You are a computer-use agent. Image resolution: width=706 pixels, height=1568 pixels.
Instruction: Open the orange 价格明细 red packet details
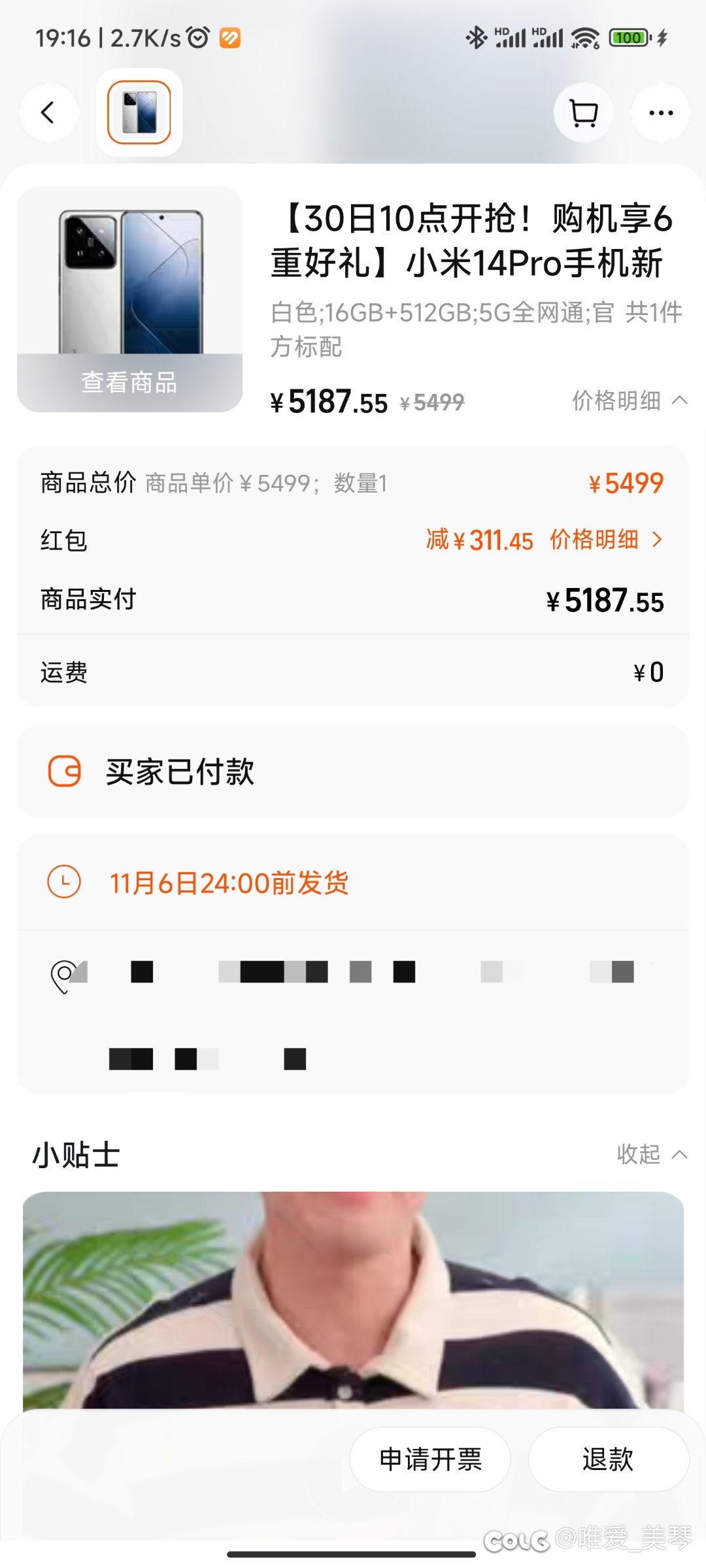click(606, 540)
